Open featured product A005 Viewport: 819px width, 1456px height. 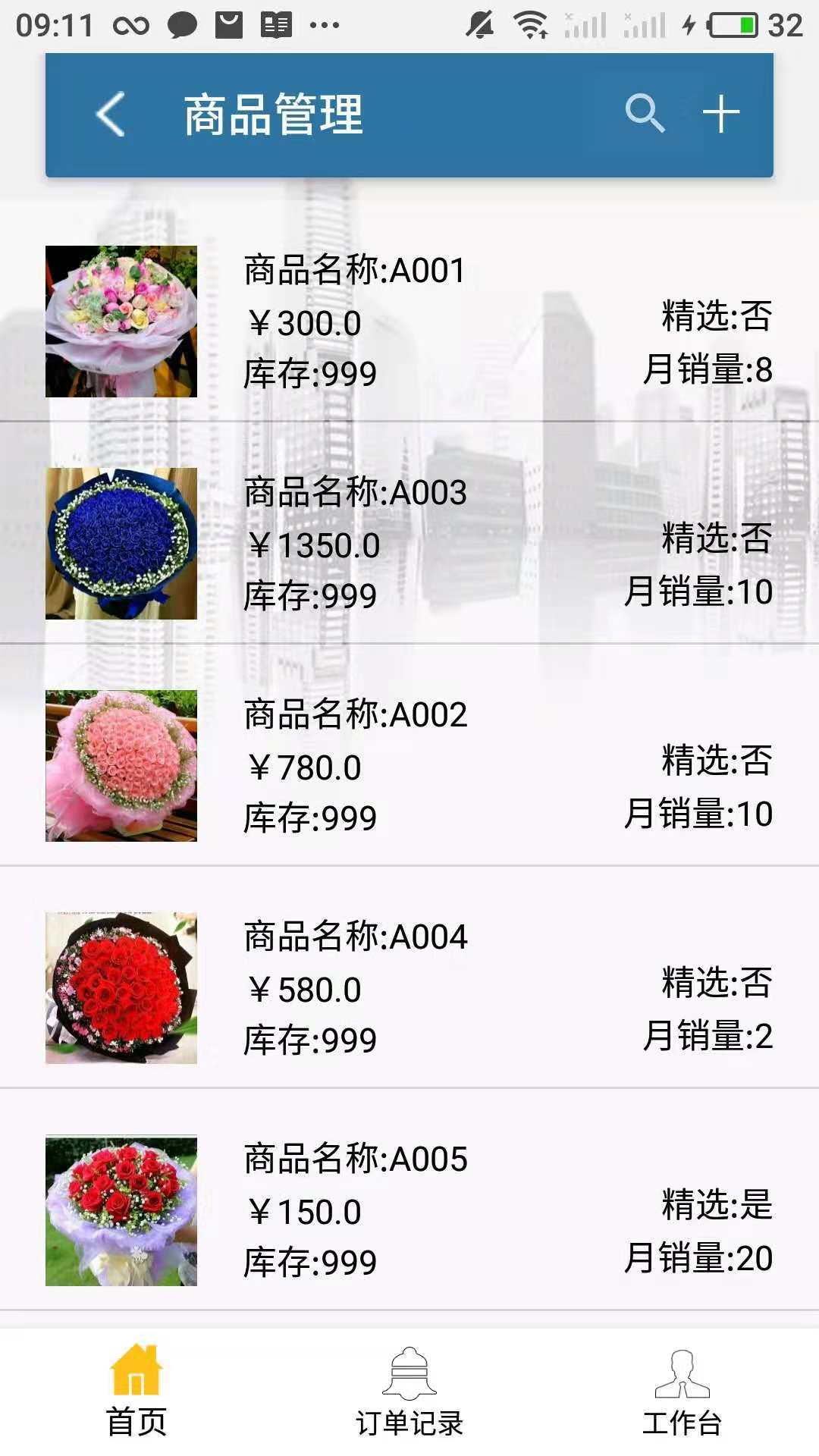coord(409,1210)
